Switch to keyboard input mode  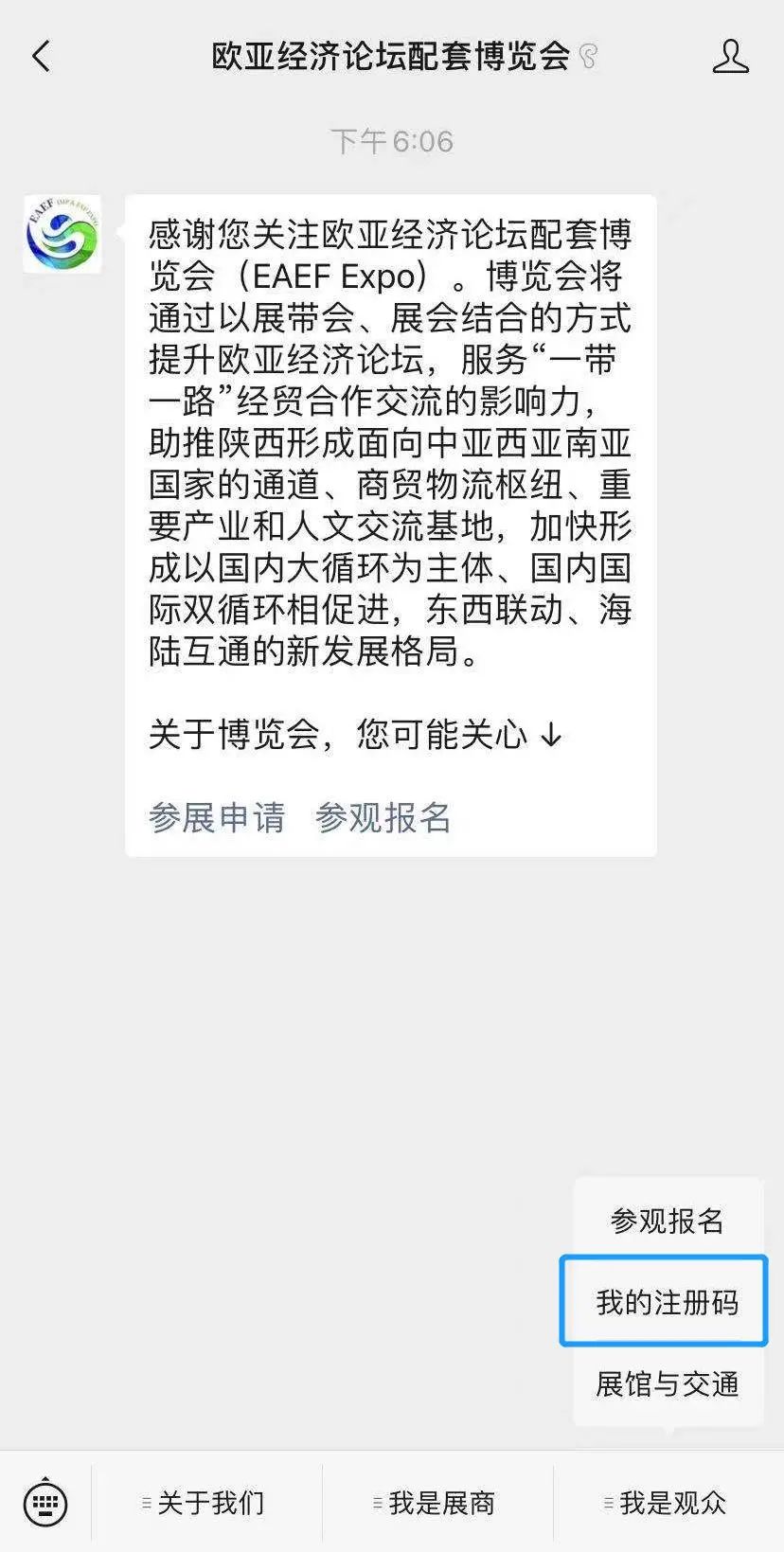tap(45, 1502)
